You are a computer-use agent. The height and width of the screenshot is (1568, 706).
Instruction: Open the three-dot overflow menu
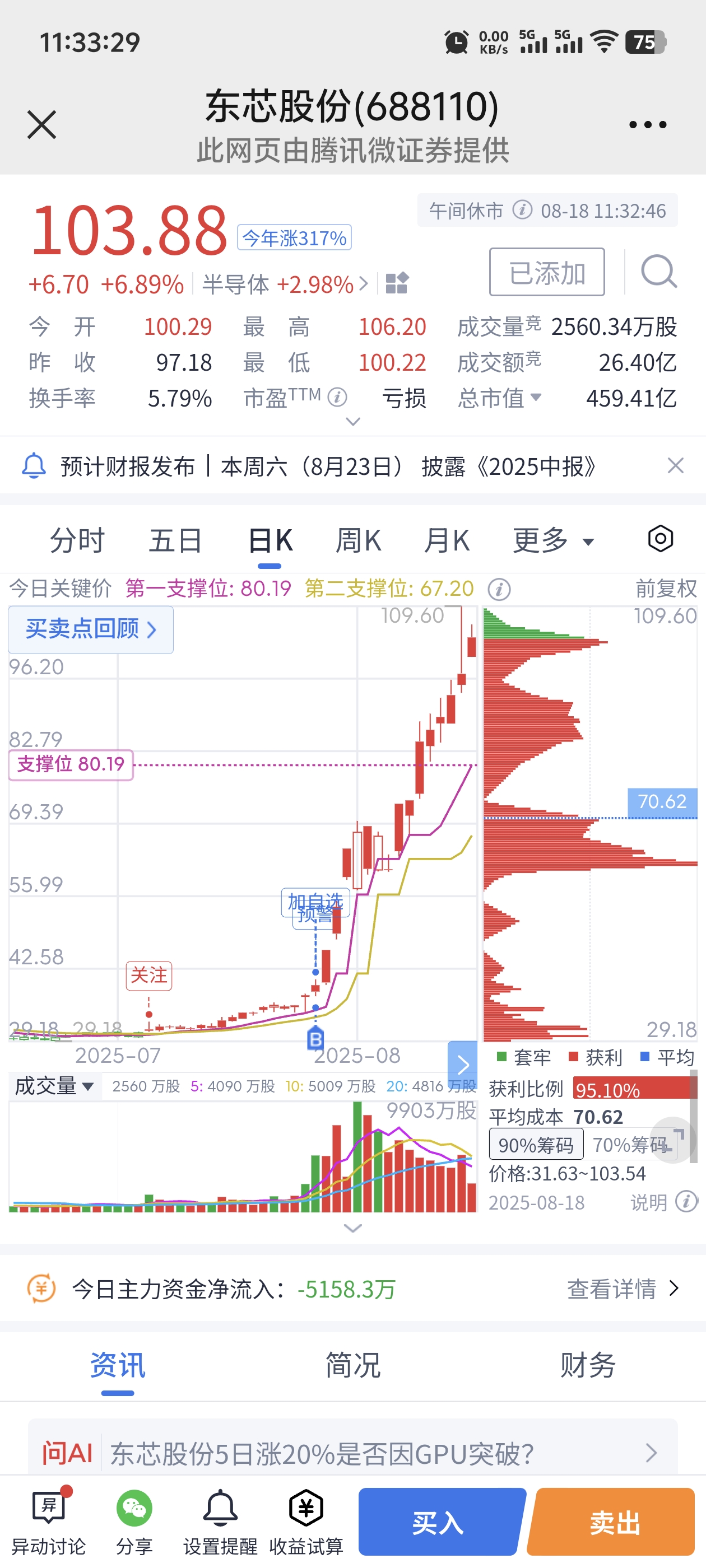pyautogui.click(x=648, y=125)
